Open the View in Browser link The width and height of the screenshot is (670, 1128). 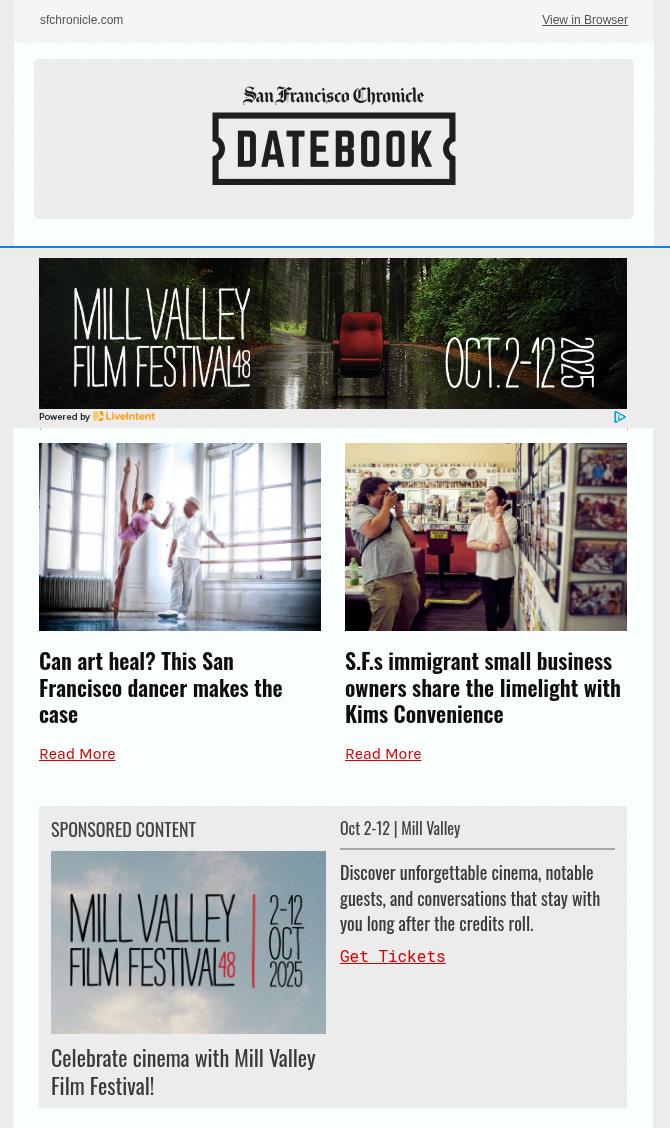(584, 20)
